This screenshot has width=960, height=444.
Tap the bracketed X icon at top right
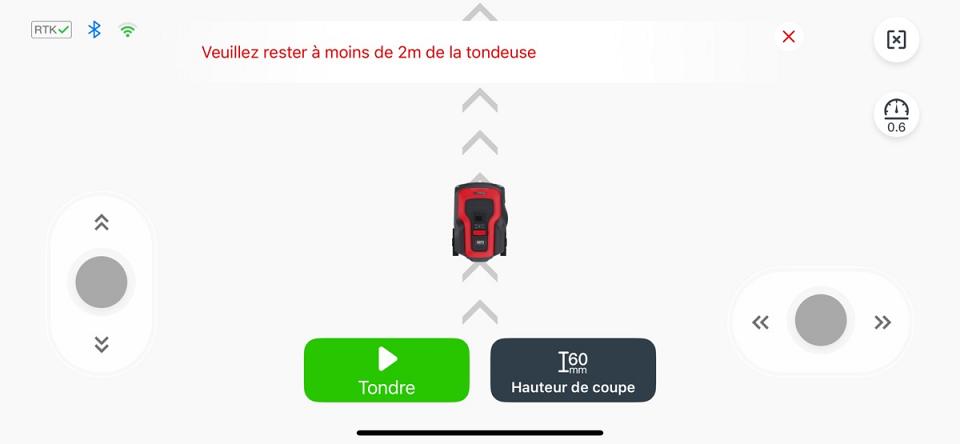click(896, 40)
